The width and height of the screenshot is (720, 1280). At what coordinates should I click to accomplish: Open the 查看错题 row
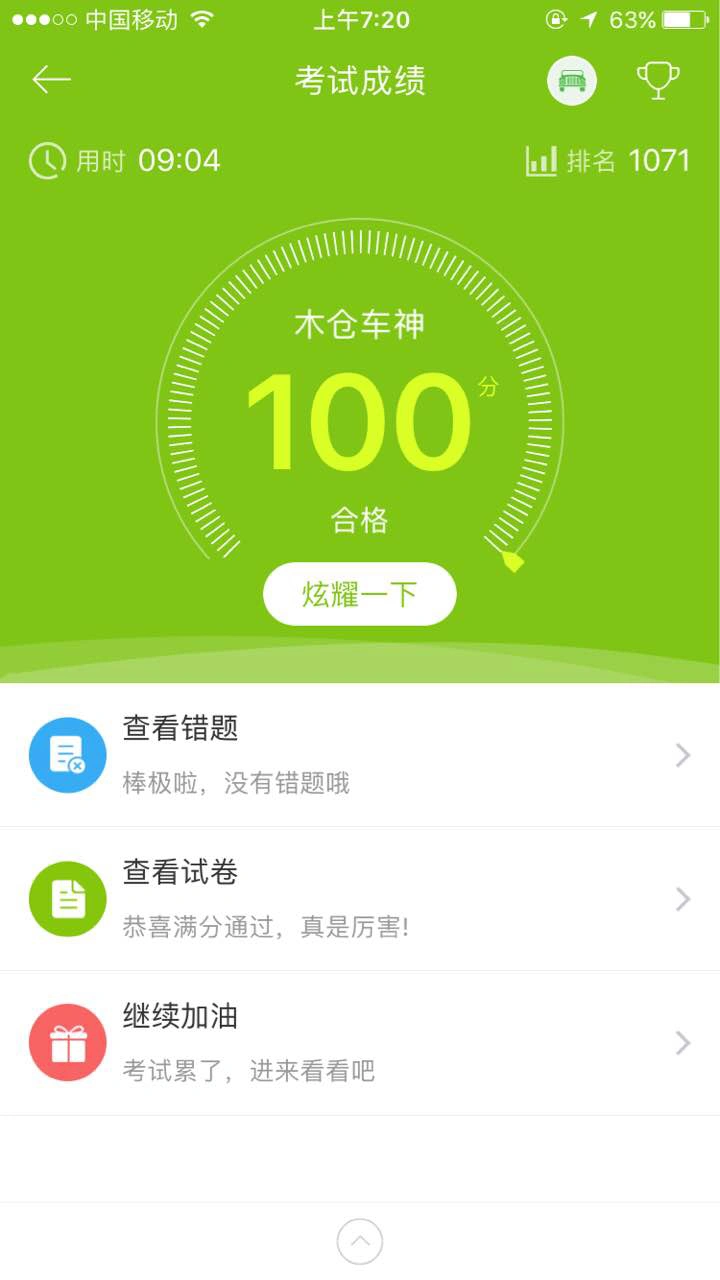point(360,755)
